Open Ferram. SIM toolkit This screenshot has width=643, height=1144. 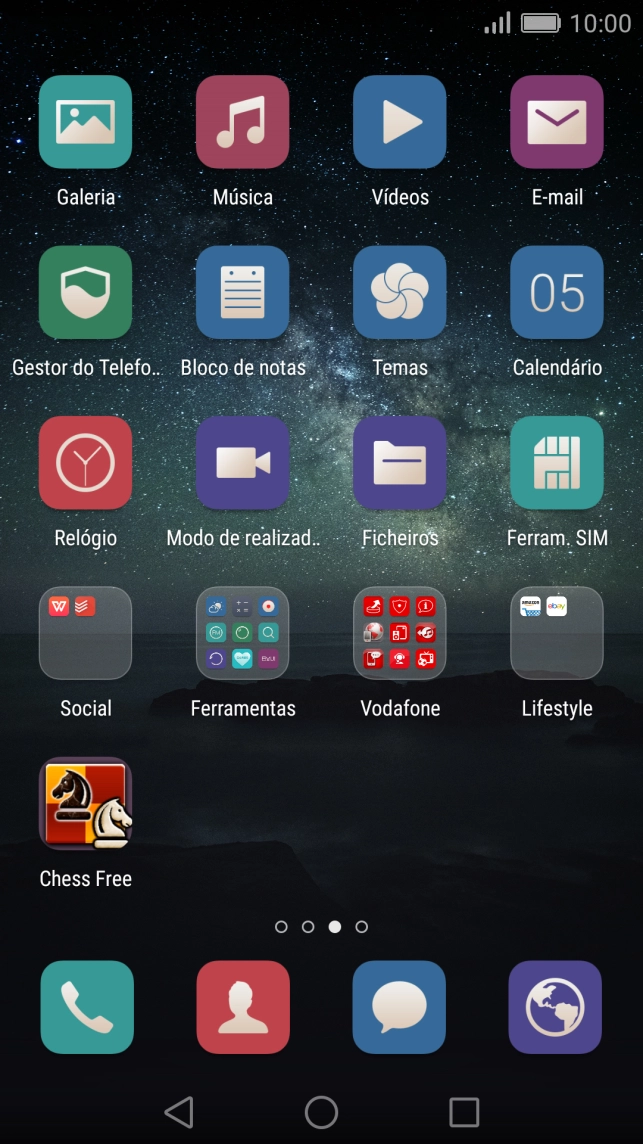pyautogui.click(x=557, y=463)
